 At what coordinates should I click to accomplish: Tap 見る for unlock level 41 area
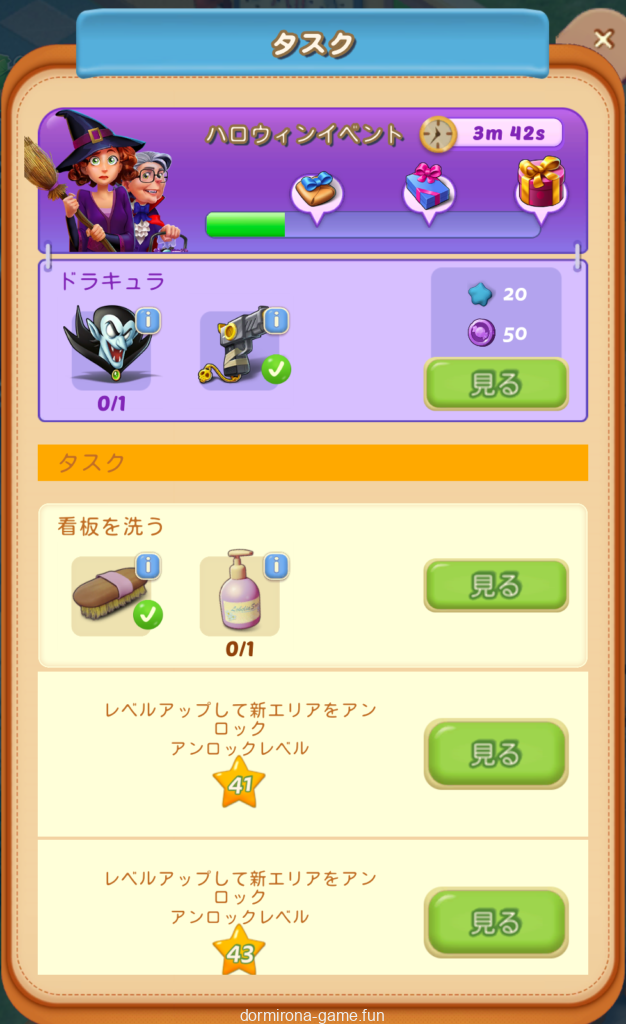(x=496, y=753)
